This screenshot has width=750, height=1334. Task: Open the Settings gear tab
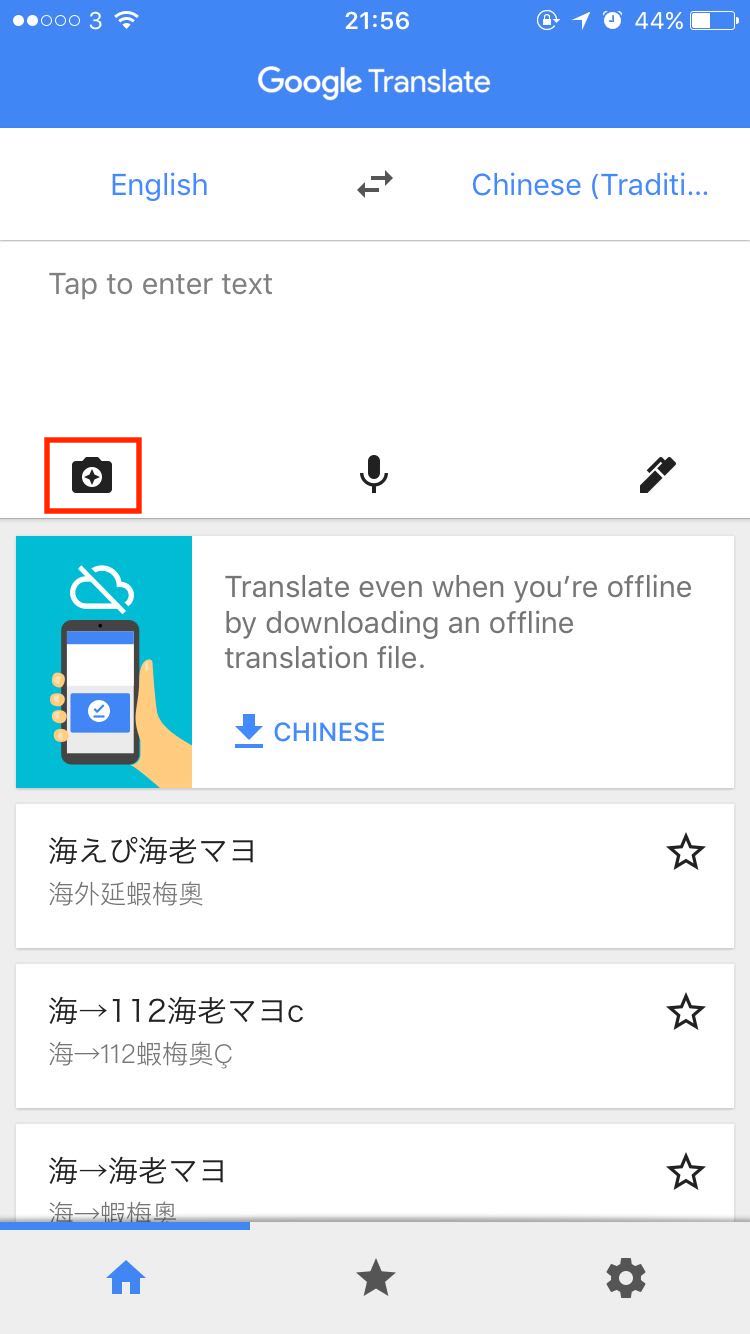626,1278
